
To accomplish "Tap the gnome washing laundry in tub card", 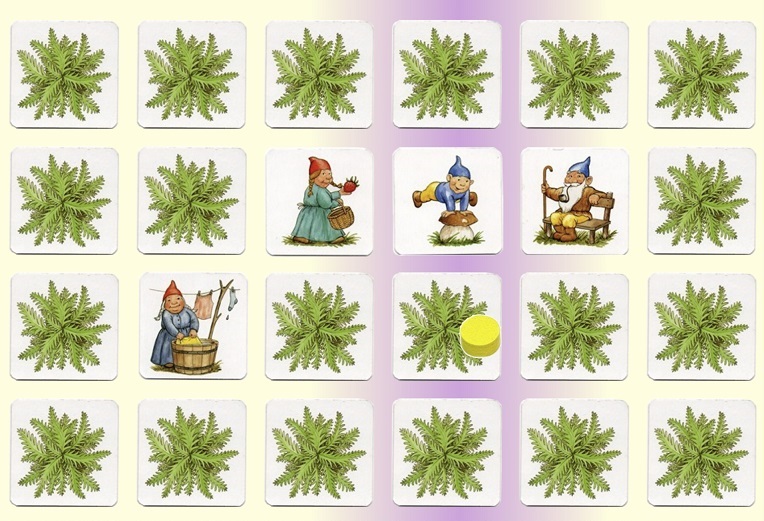I will (192, 327).
